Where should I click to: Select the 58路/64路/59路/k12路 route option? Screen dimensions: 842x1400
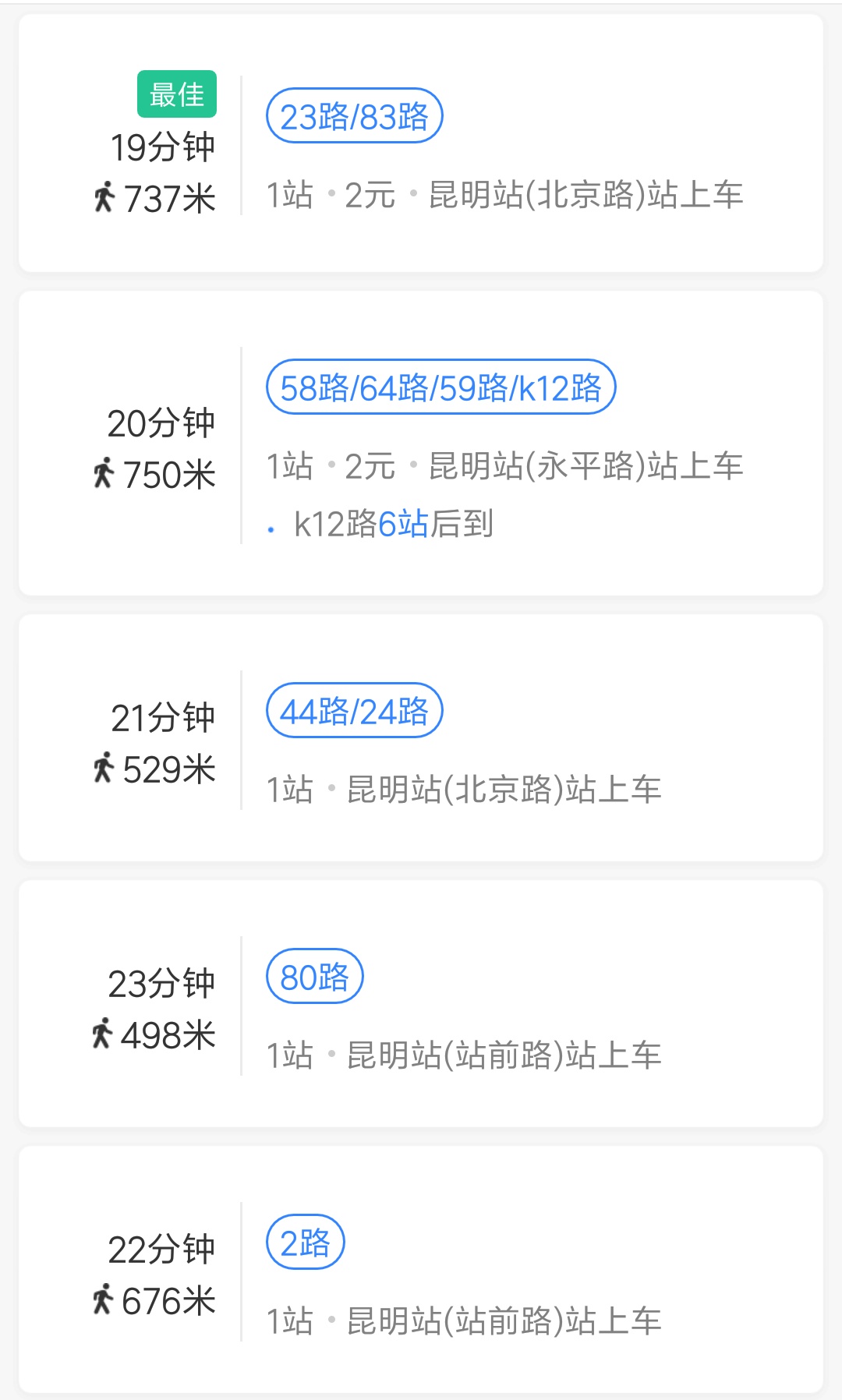click(x=421, y=444)
